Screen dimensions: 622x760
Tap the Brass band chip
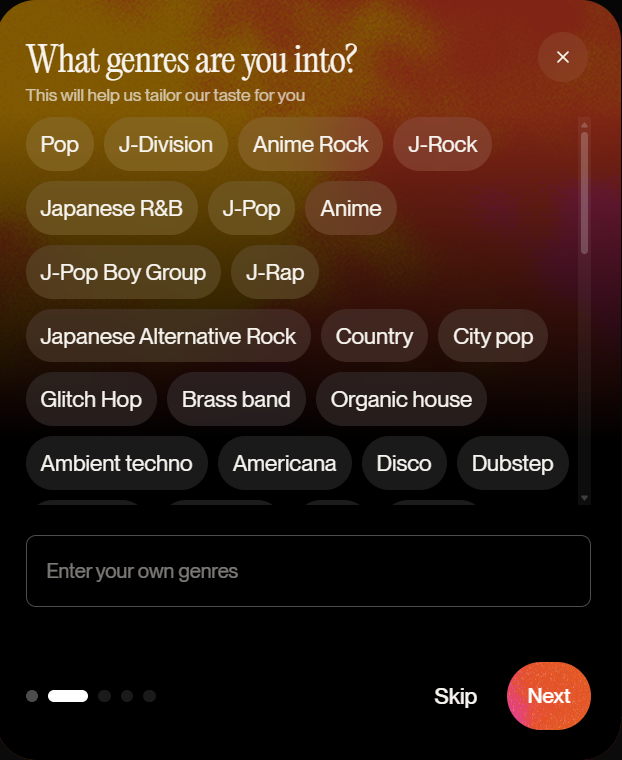[236, 399]
